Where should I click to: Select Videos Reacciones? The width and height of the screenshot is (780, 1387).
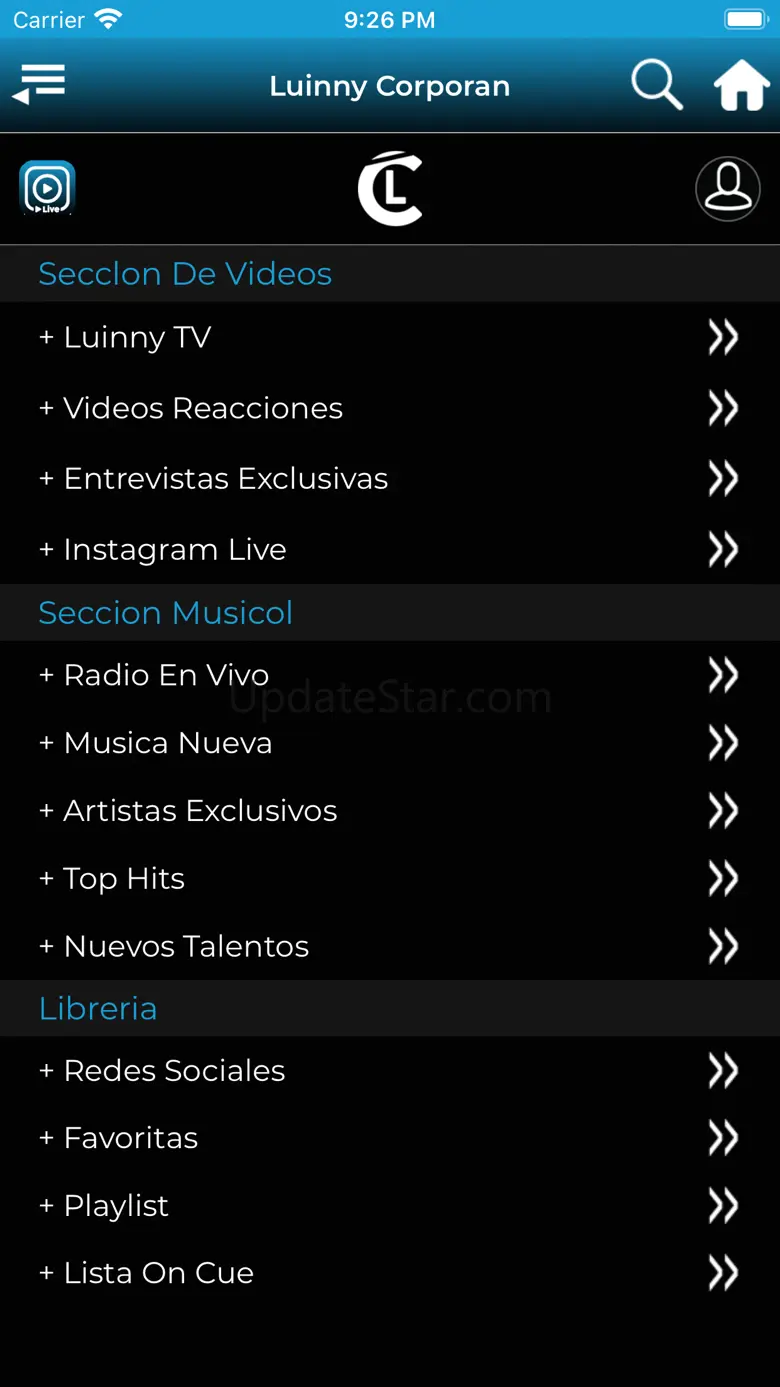tap(390, 408)
